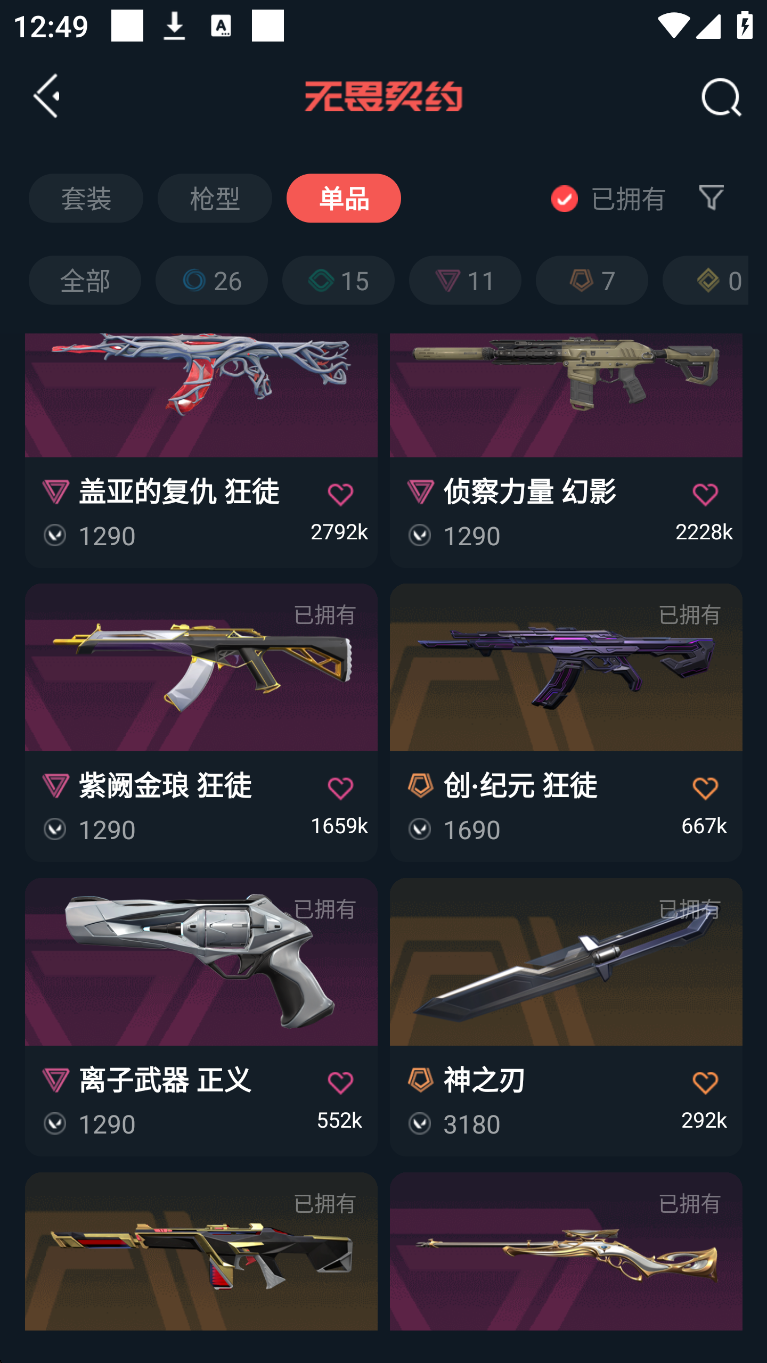Filter by the orange tier chip 7

click(592, 280)
